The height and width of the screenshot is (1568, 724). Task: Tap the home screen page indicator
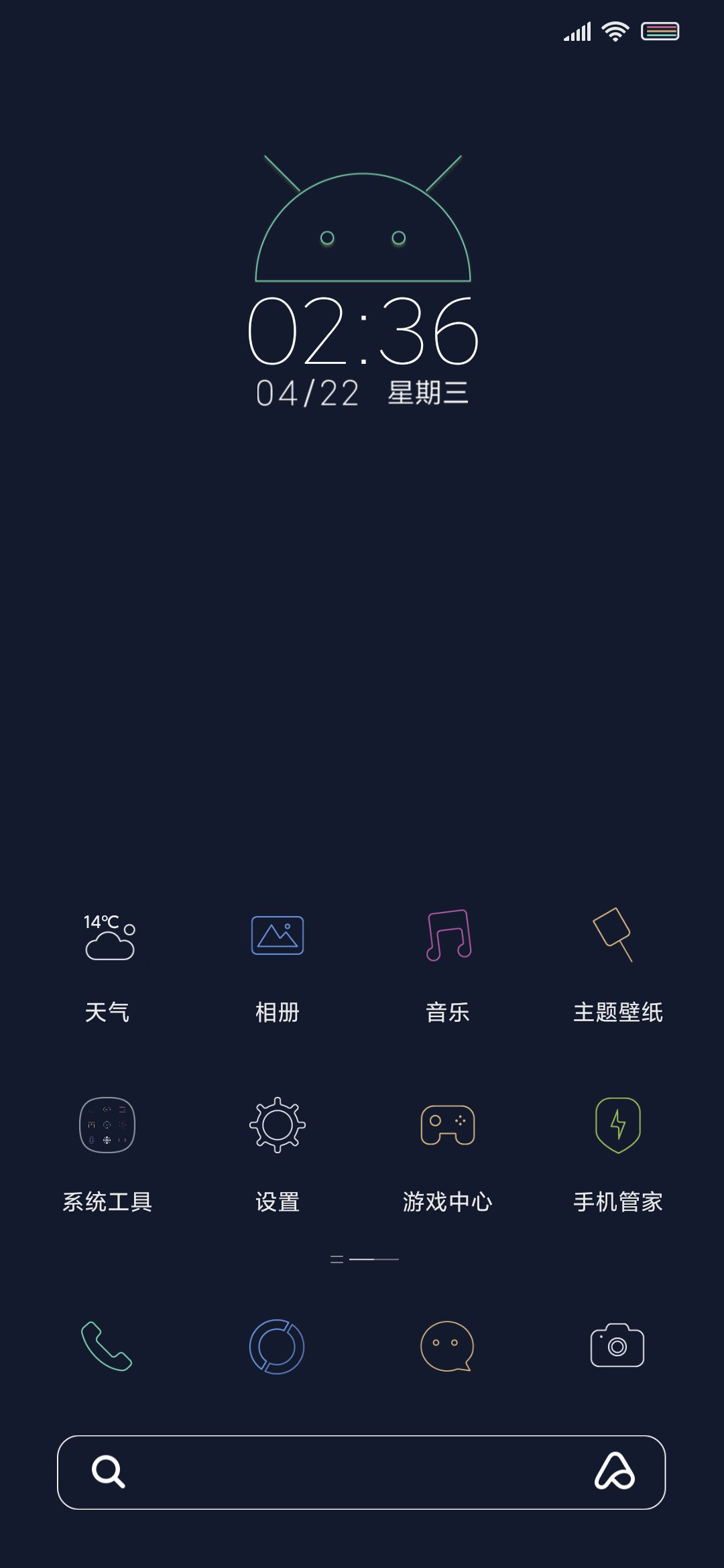(x=364, y=1259)
